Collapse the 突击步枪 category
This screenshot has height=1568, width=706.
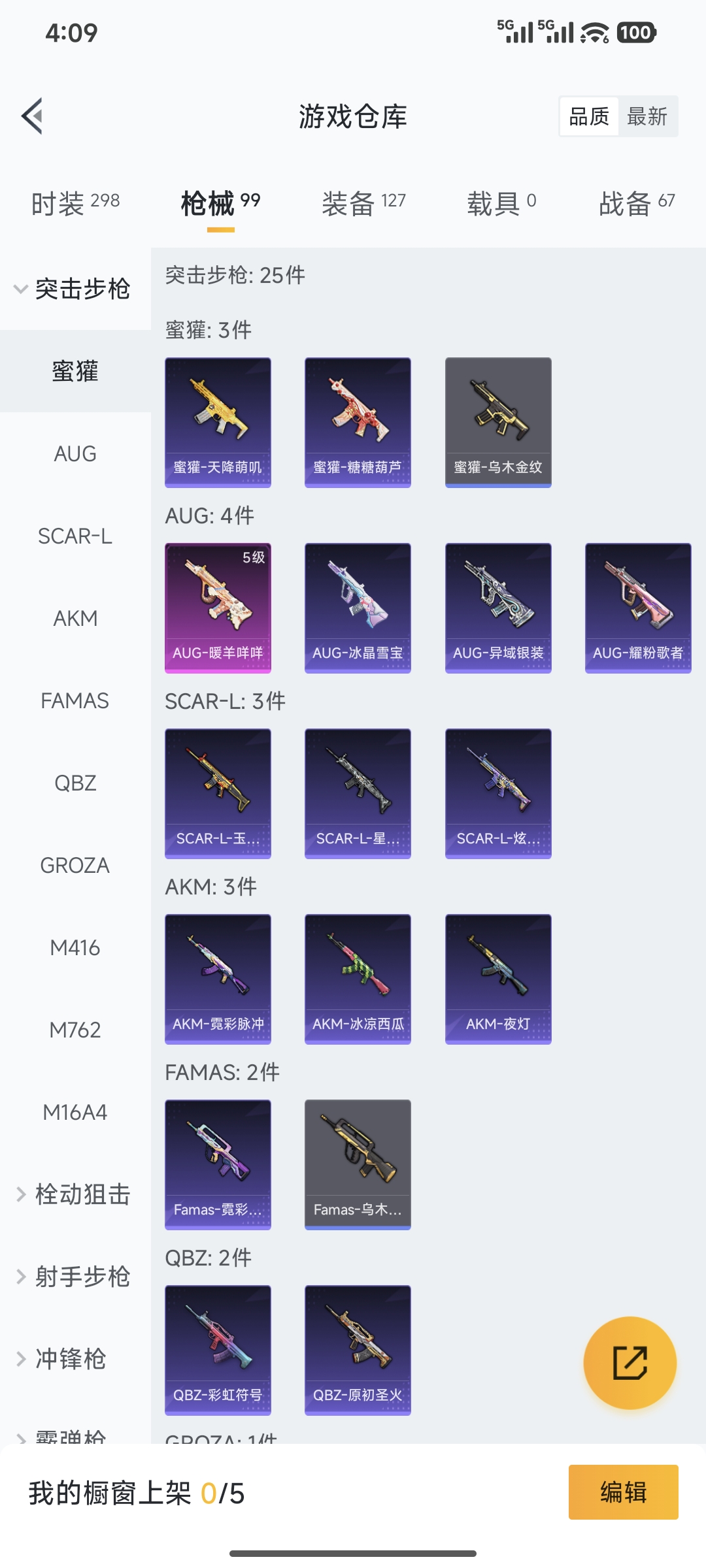tap(75, 288)
